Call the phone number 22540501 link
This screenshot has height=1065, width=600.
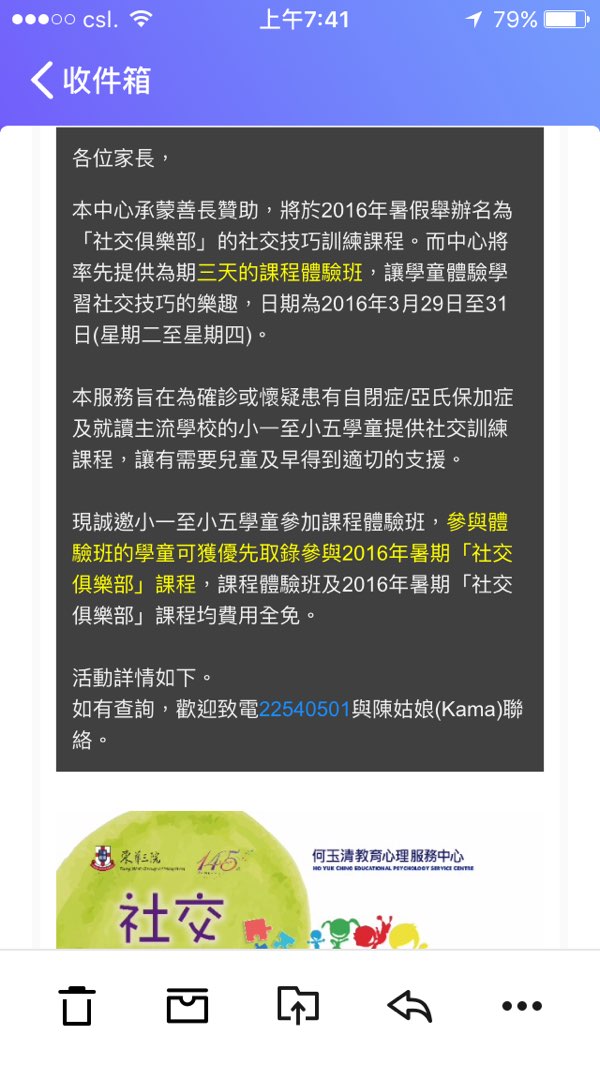pyautogui.click(x=304, y=710)
